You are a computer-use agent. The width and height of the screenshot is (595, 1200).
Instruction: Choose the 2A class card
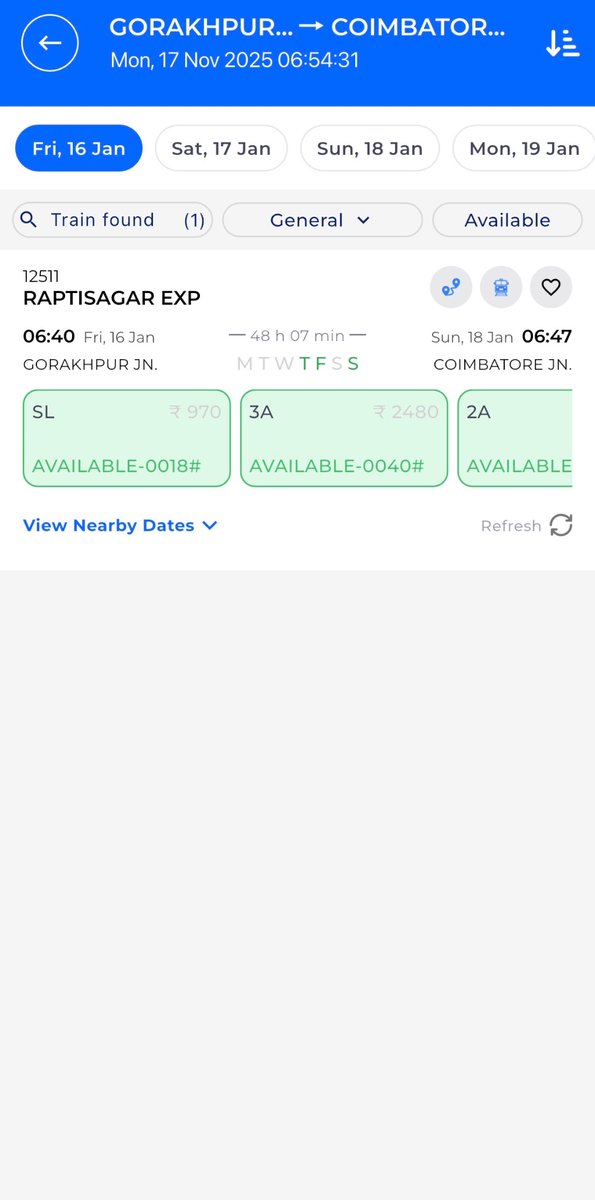click(515, 438)
